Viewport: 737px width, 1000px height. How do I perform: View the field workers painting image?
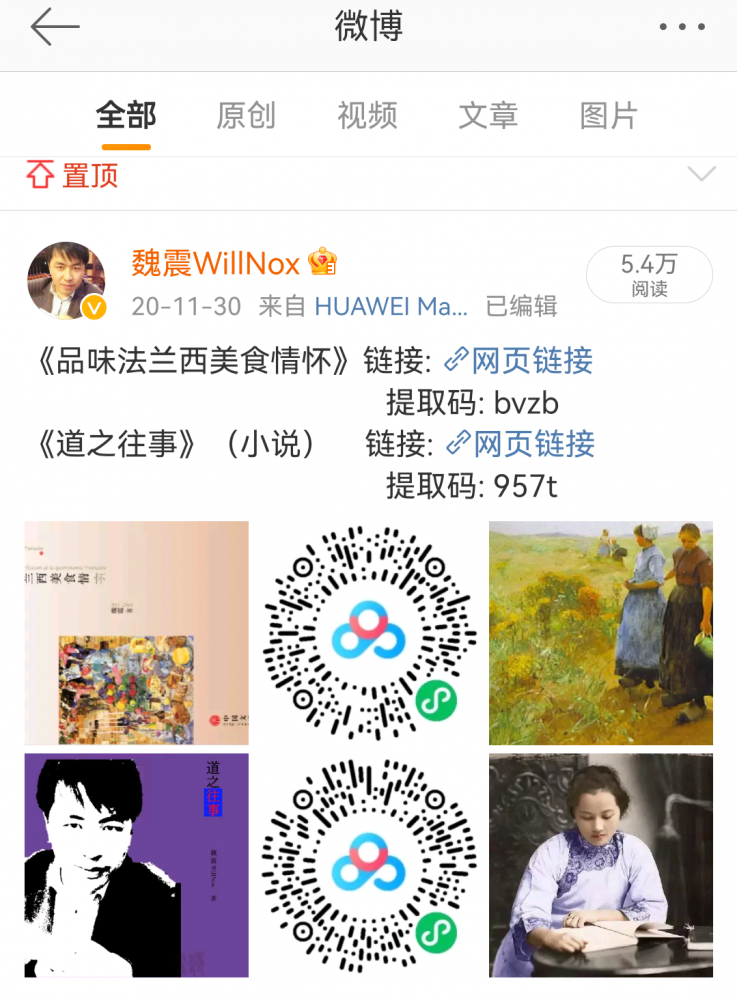tap(600, 632)
